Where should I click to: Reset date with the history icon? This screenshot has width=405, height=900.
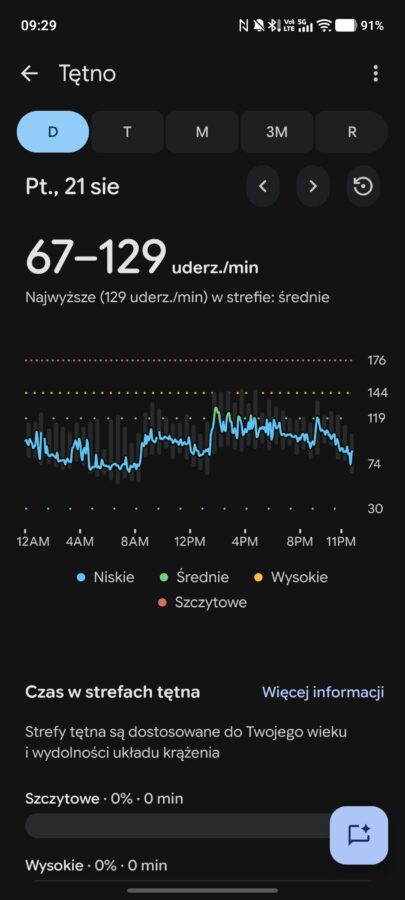[363, 186]
